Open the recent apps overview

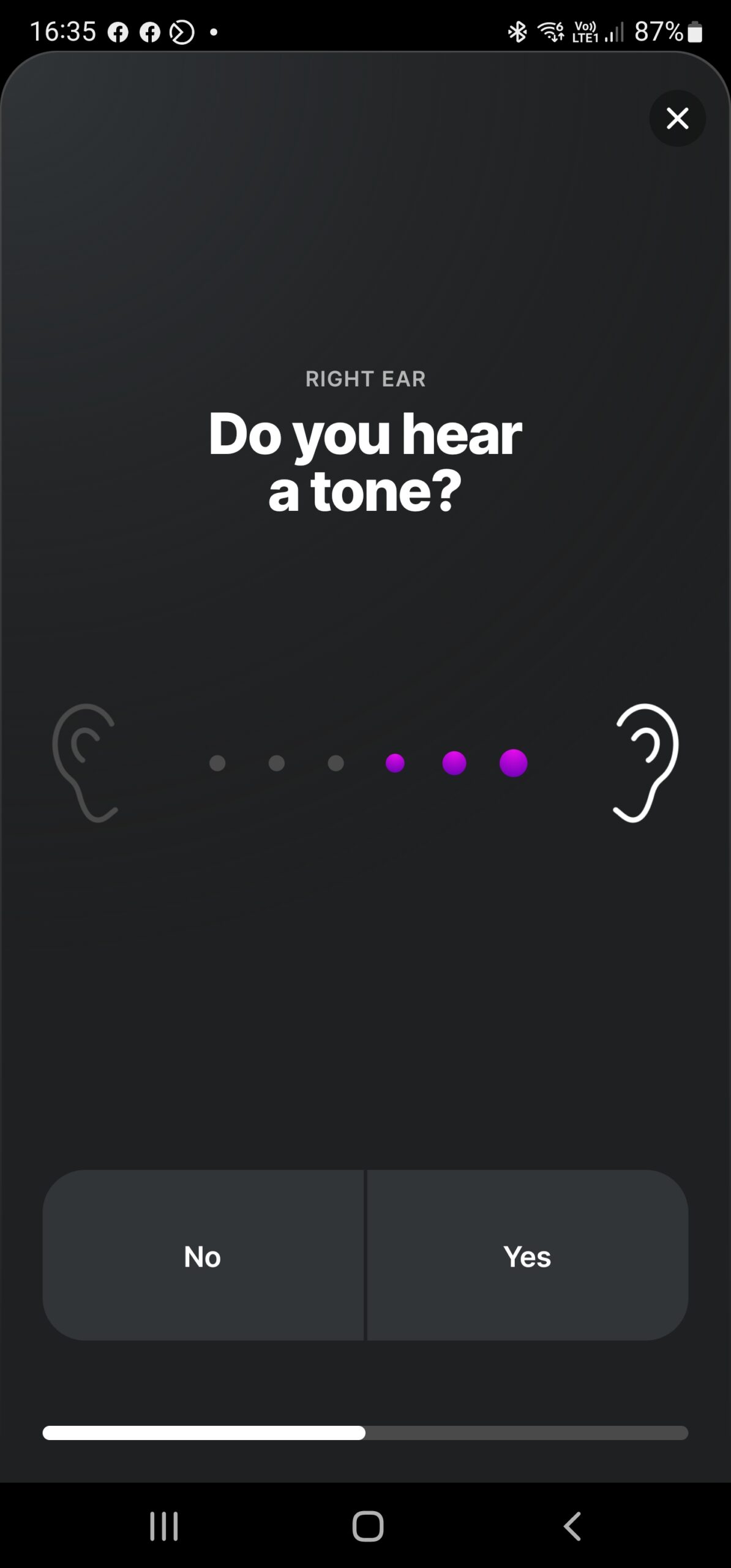164,1526
